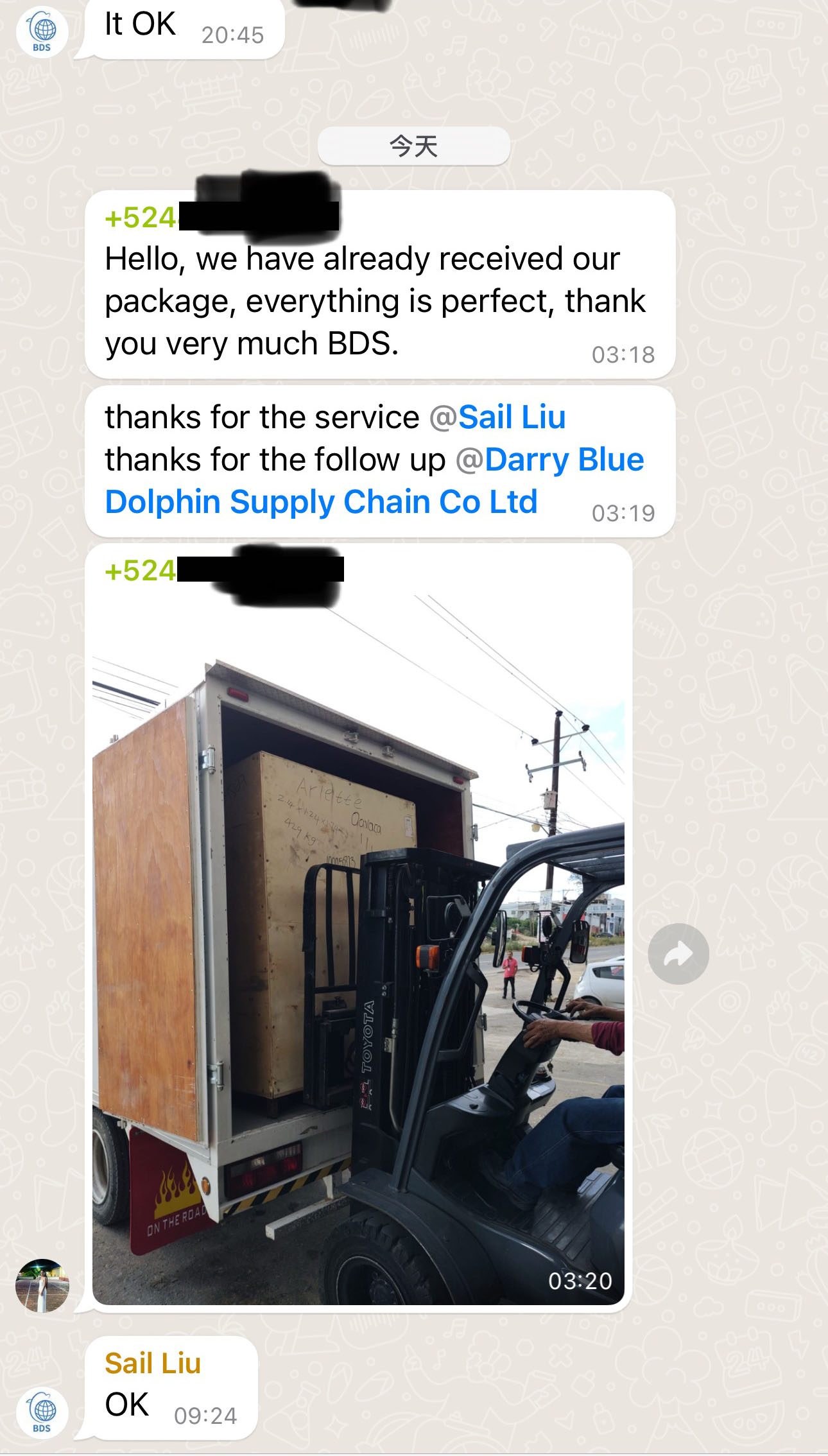Forward the truck photo message
The width and height of the screenshot is (828, 1456).
tap(678, 953)
